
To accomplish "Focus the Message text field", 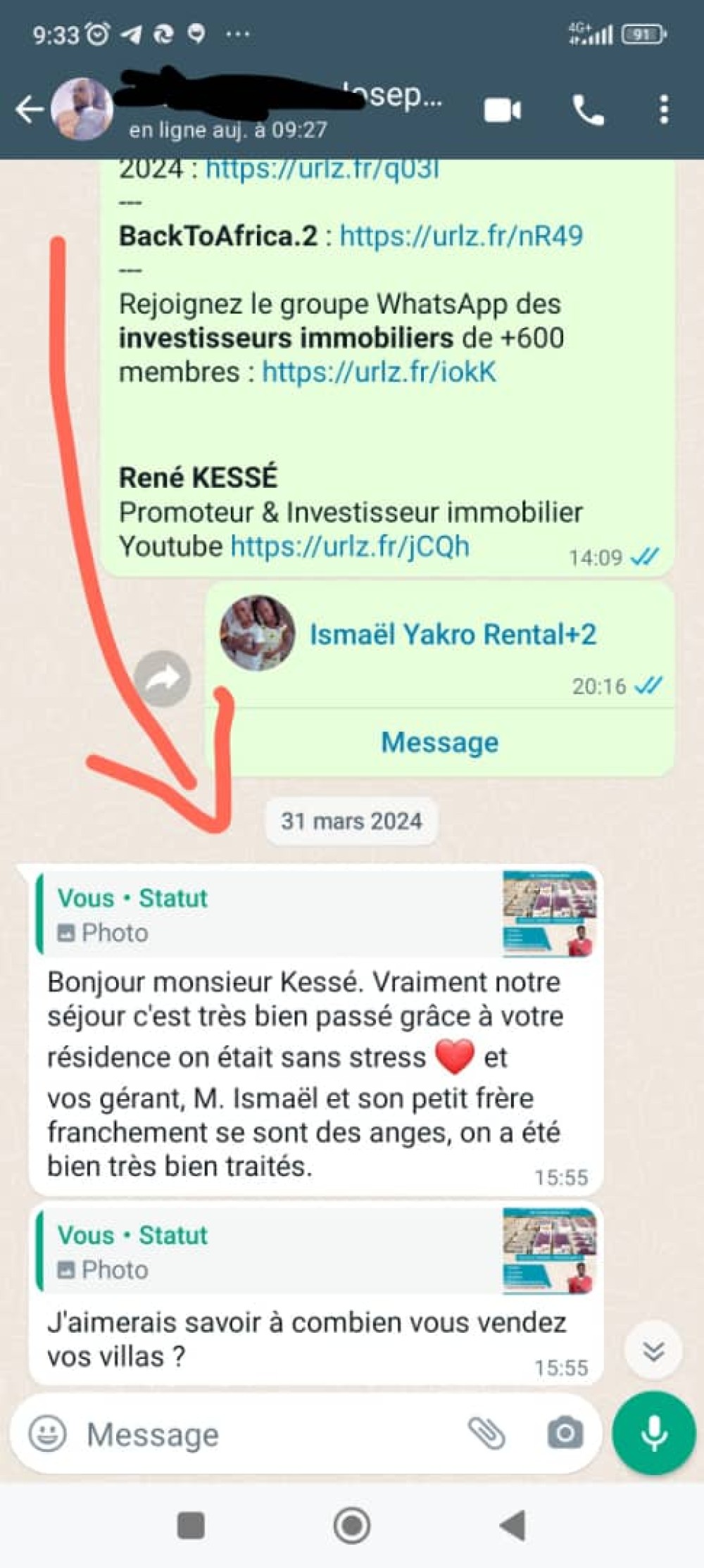I will point(268,1434).
